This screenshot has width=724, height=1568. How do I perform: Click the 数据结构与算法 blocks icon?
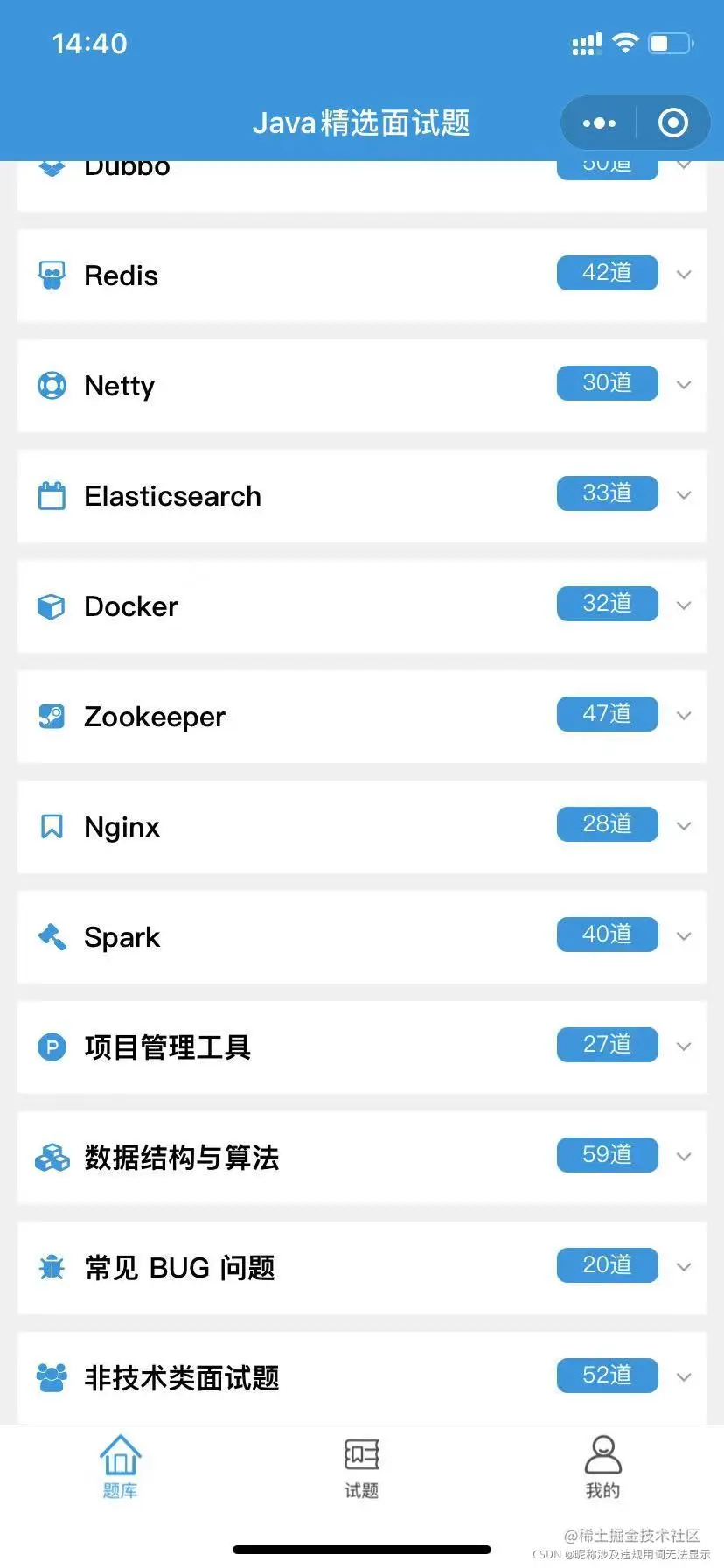pyautogui.click(x=52, y=1157)
